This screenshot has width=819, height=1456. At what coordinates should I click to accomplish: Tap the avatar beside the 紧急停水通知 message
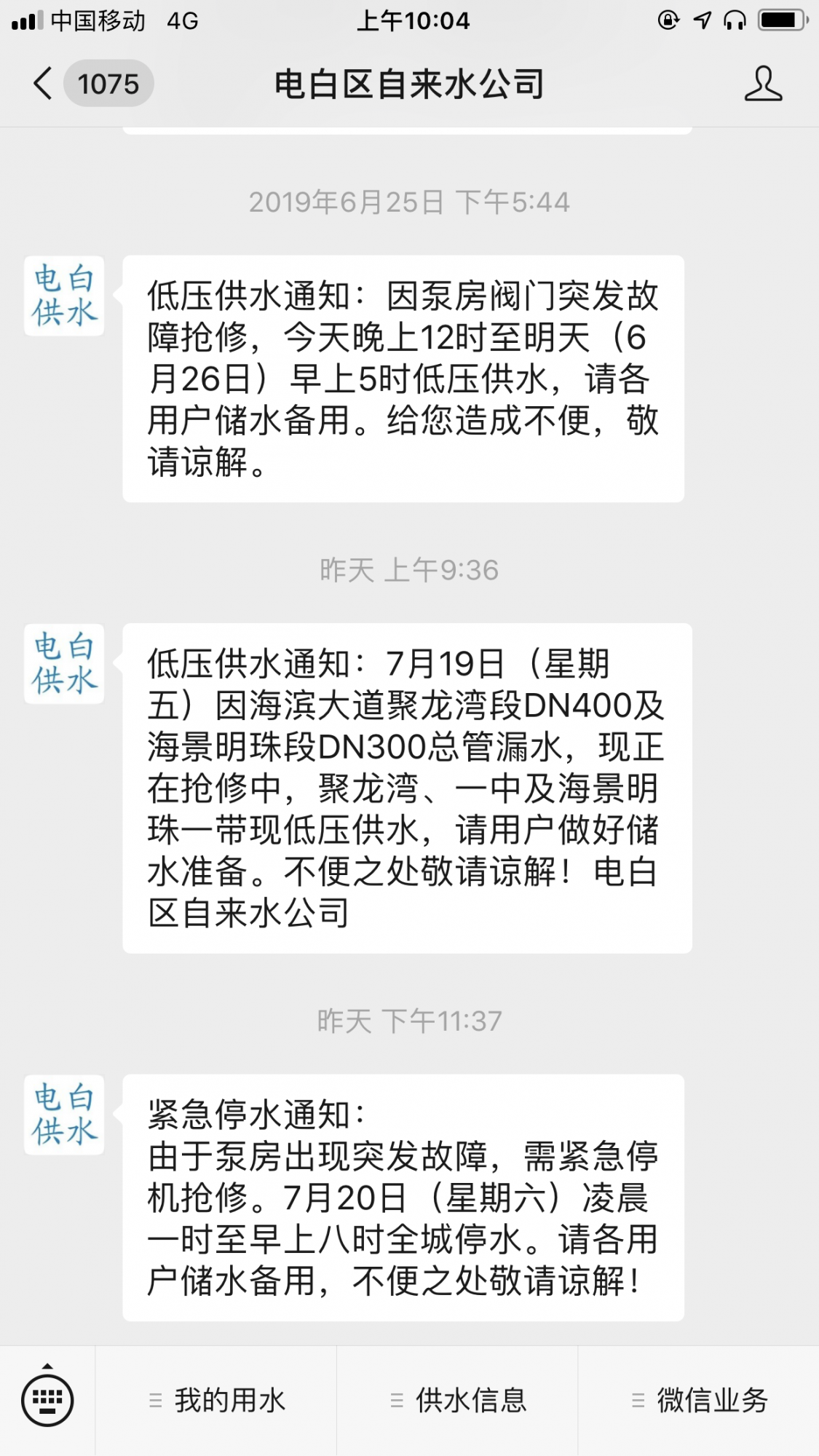click(x=64, y=1115)
